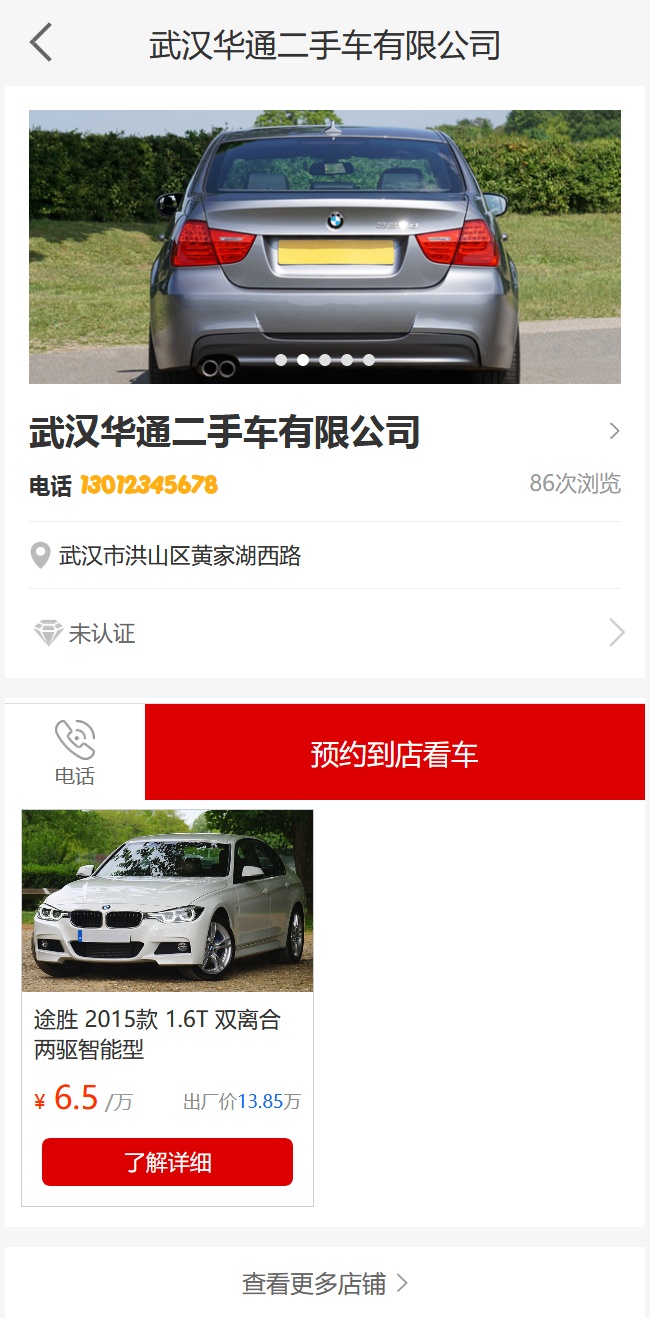This screenshot has width=650, height=1318.
Task: Tap the BMW banner image carousel
Action: (x=324, y=246)
